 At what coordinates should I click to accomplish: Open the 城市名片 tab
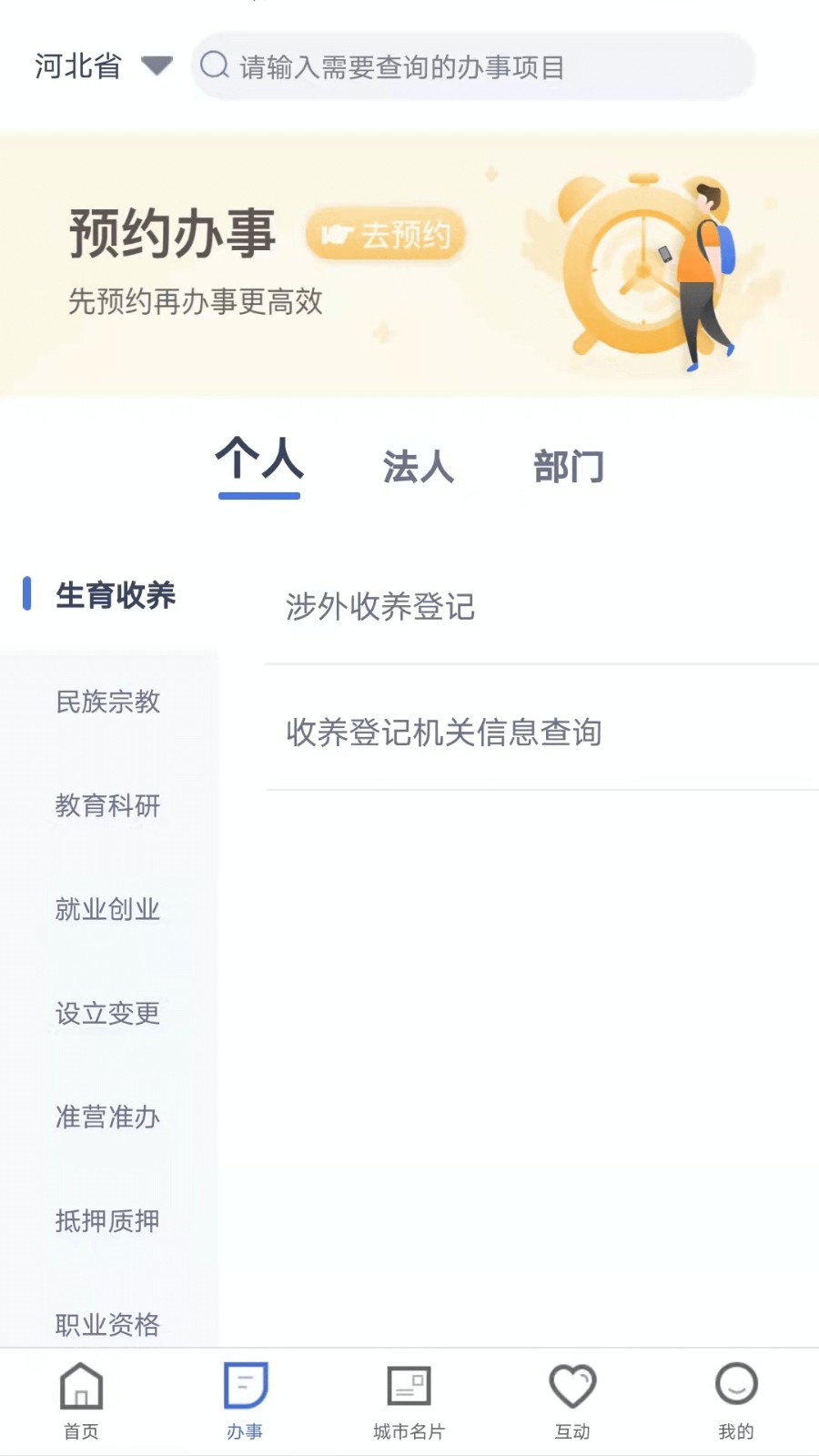pos(409,1401)
